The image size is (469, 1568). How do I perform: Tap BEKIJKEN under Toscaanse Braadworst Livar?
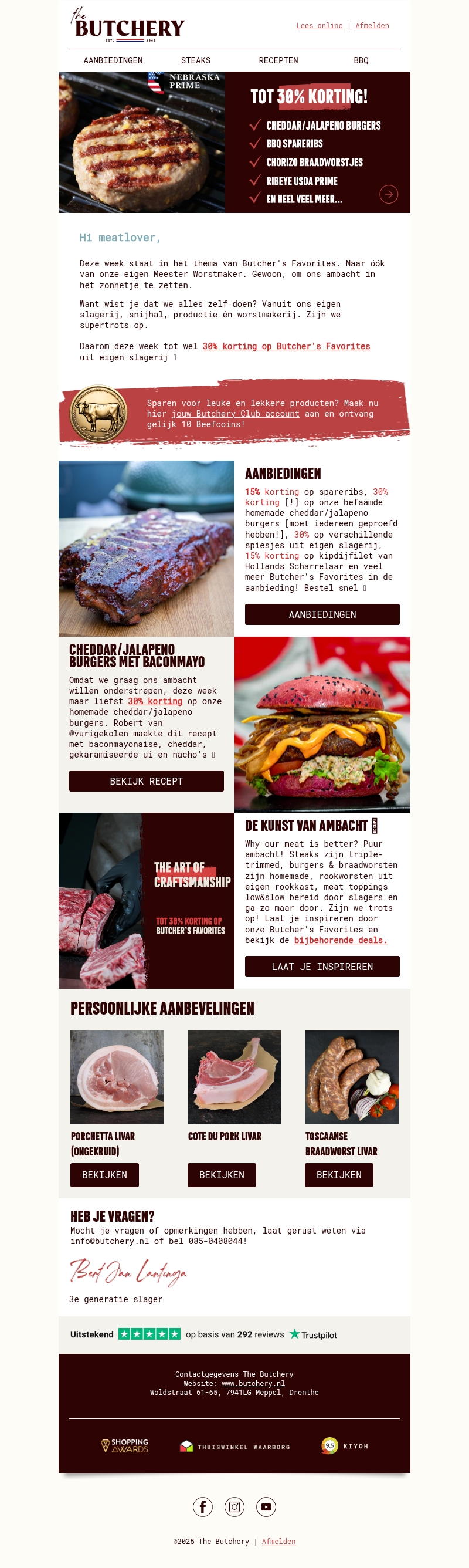339,1175
